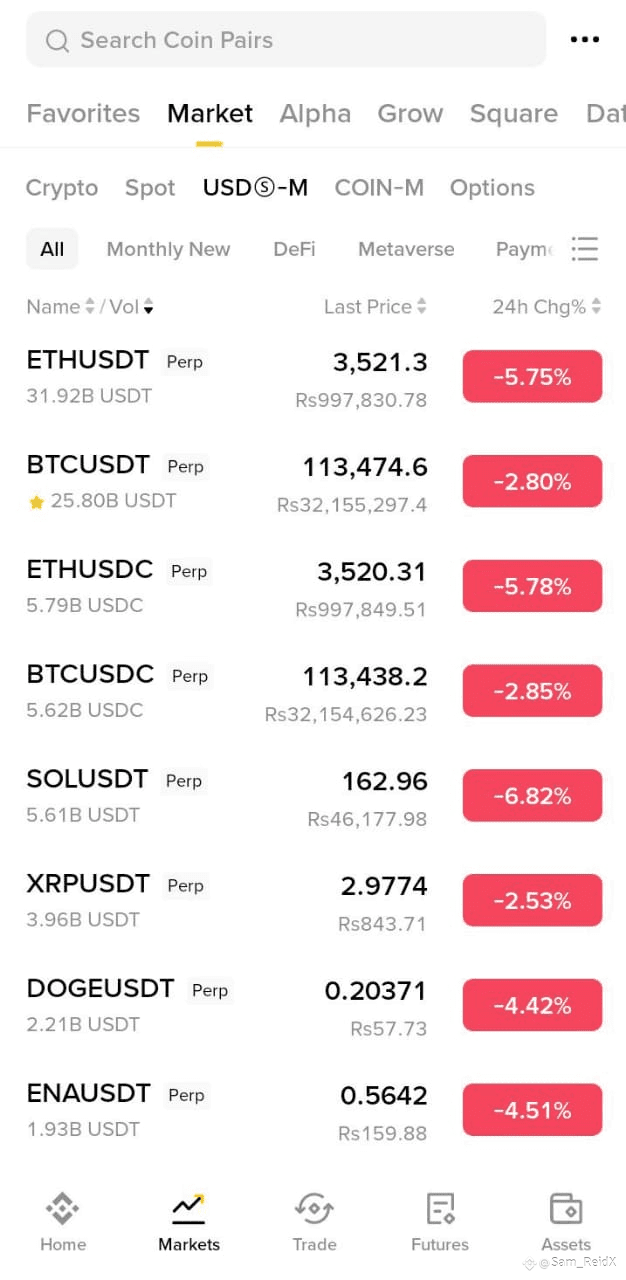The image size is (626, 1280).
Task: Go to the Trade tab
Action: click(x=314, y=1222)
